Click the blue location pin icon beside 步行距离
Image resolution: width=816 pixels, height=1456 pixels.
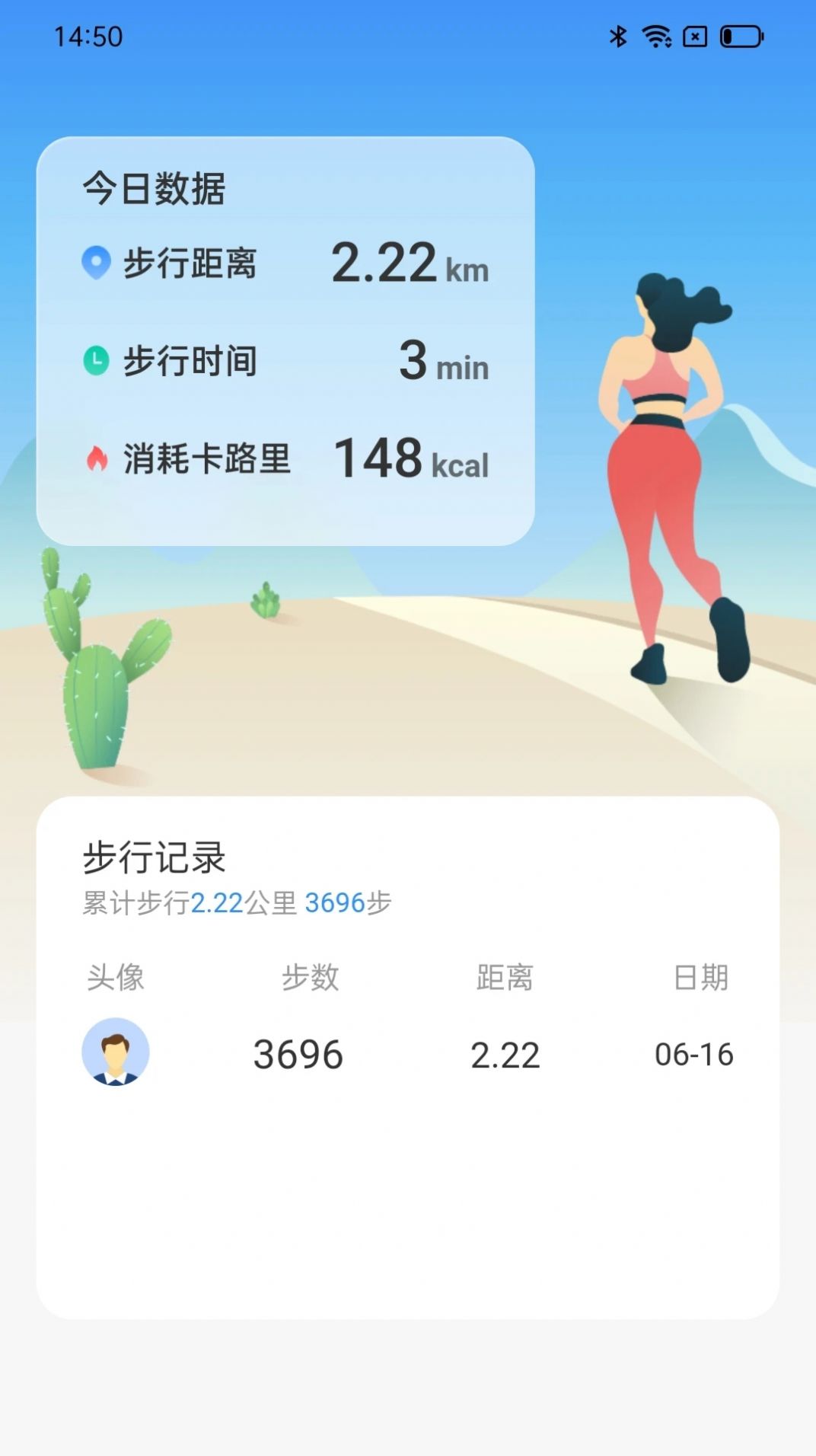pos(94,263)
